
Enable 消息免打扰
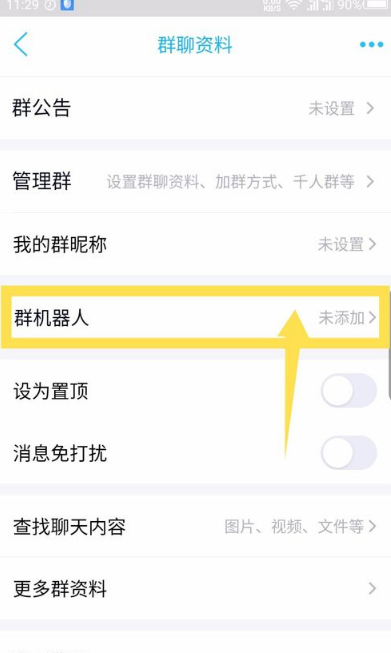349,453
